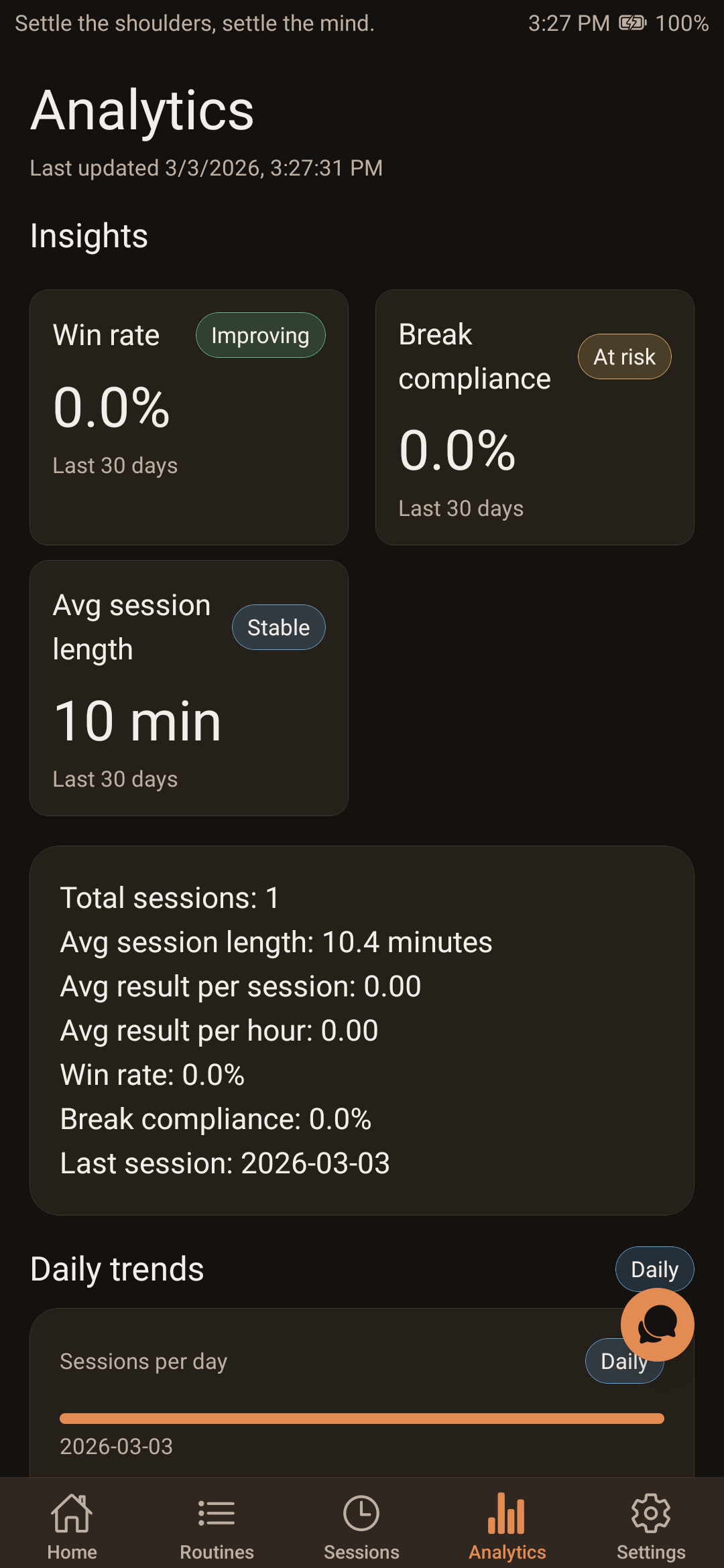Open the Avg session length card
The height and width of the screenshot is (1568, 724).
pos(189,688)
